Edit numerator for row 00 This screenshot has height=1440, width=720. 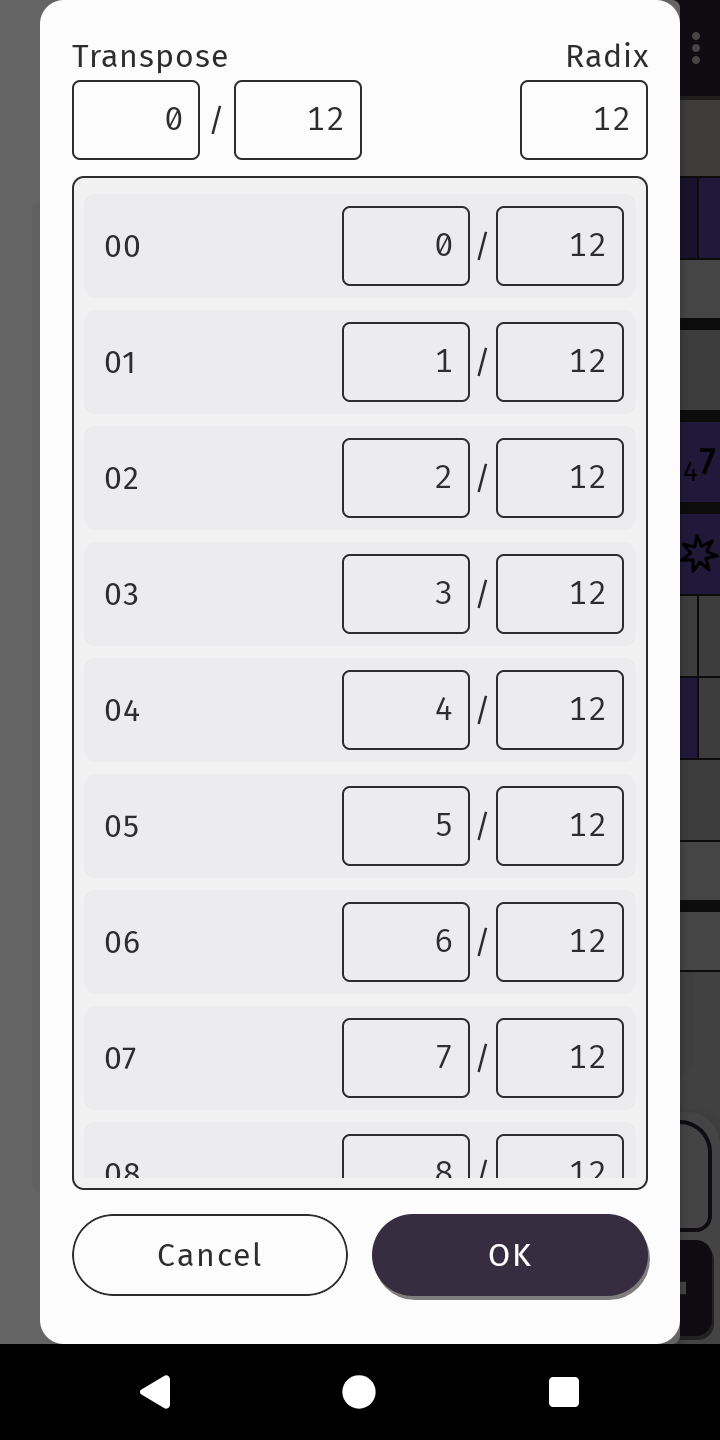(406, 246)
